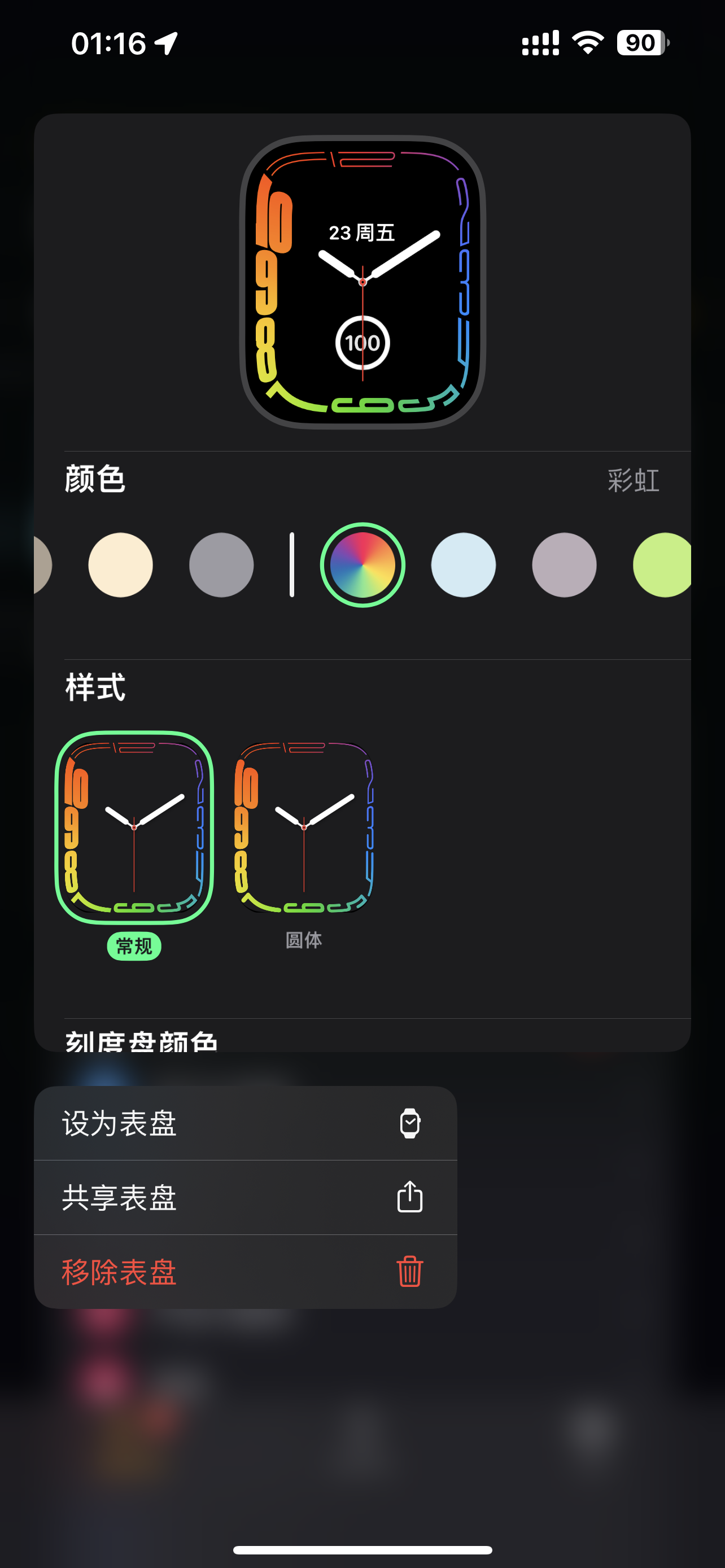725x1568 pixels.
Task: Tap 移除表盘 to remove this face
Action: [x=244, y=1272]
